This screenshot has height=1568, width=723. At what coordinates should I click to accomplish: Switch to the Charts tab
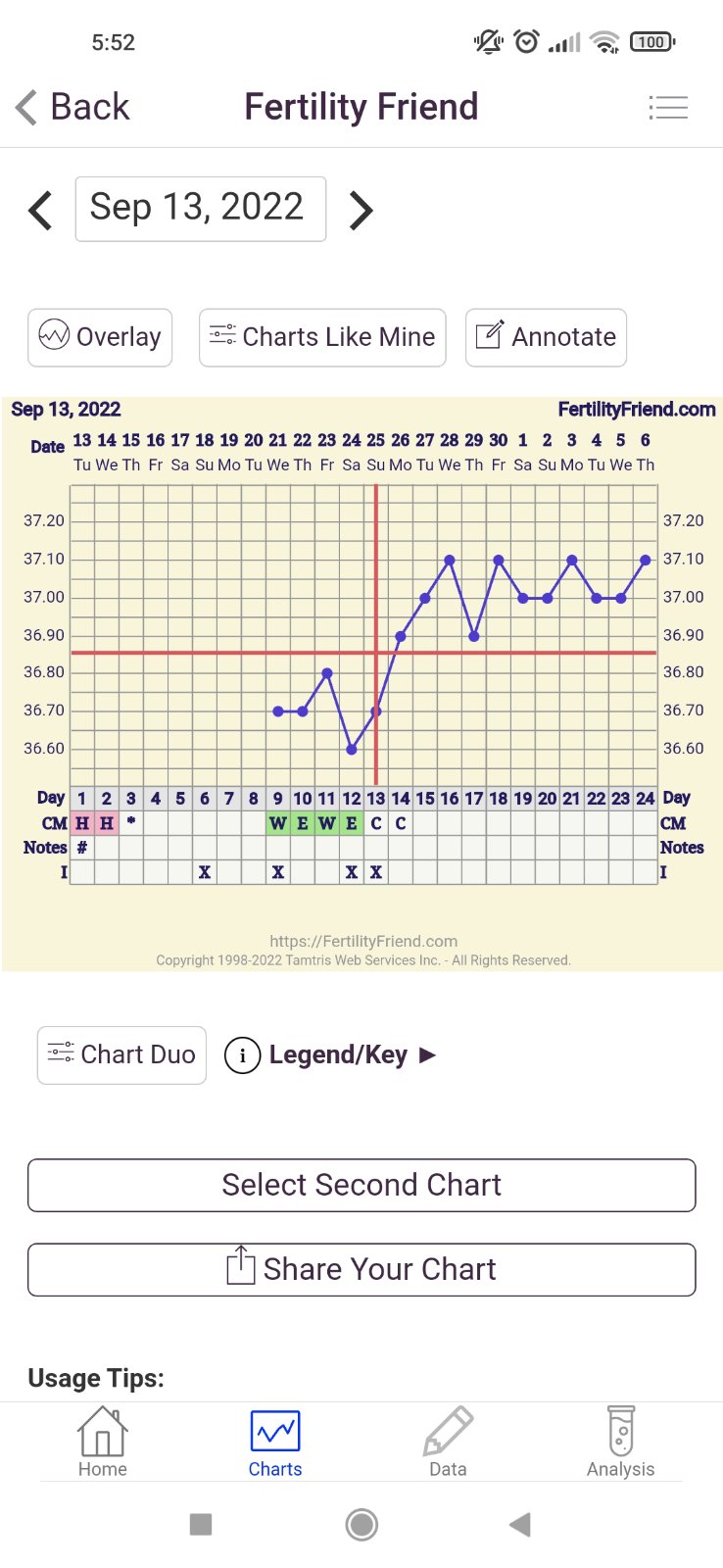click(275, 1442)
